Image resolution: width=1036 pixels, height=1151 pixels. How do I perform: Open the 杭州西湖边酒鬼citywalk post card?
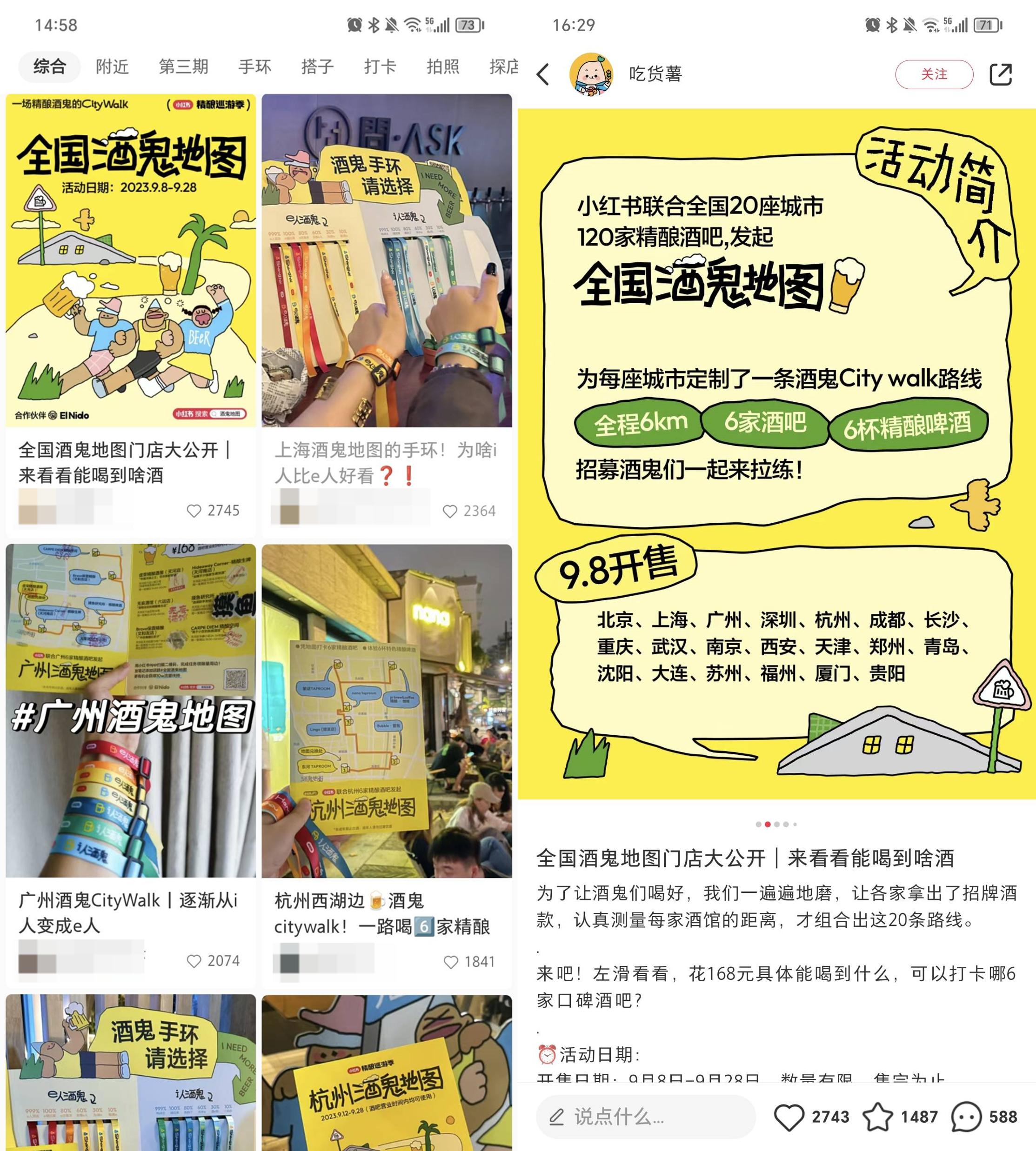click(x=387, y=710)
